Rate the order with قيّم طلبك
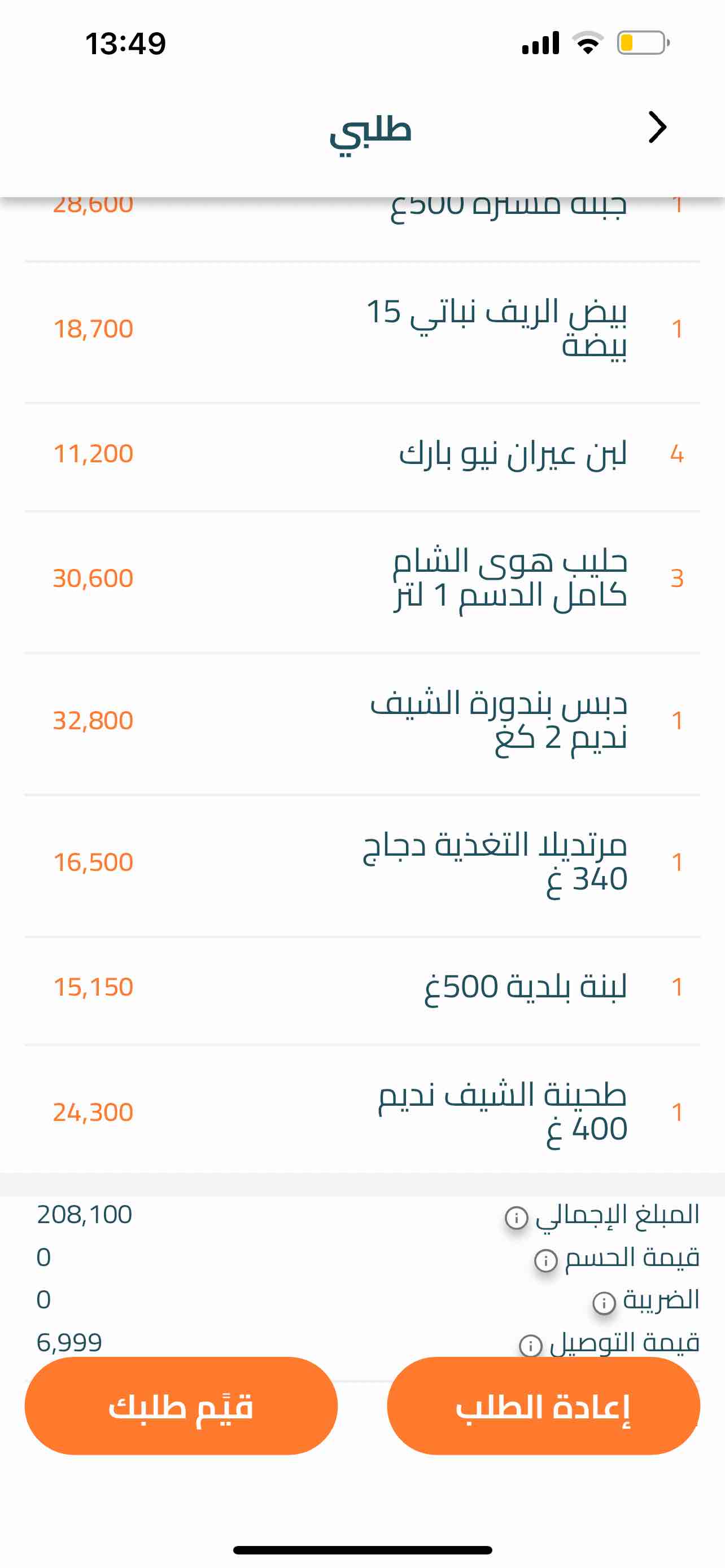Image resolution: width=725 pixels, height=1568 pixels. (181, 1406)
